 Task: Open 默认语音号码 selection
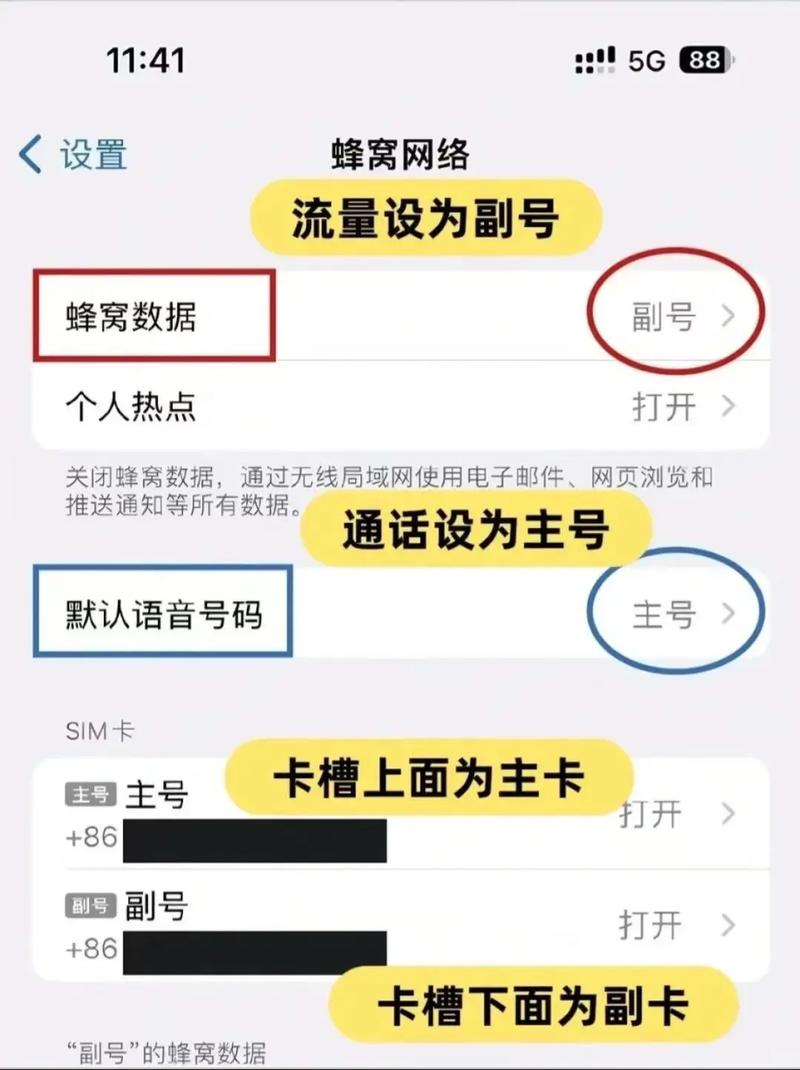point(400,613)
